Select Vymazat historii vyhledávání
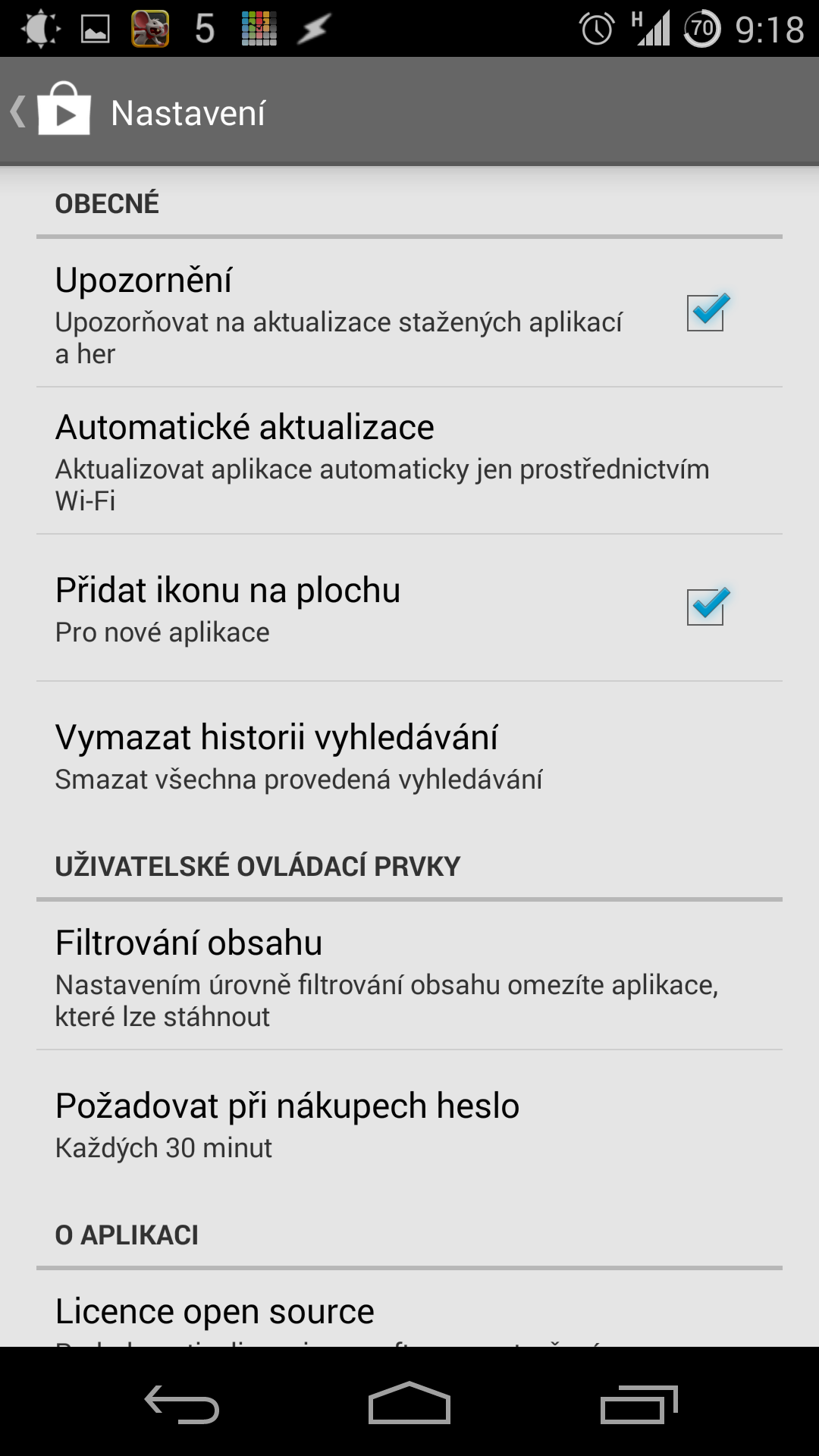This screenshot has width=819, height=1456. pos(409,755)
